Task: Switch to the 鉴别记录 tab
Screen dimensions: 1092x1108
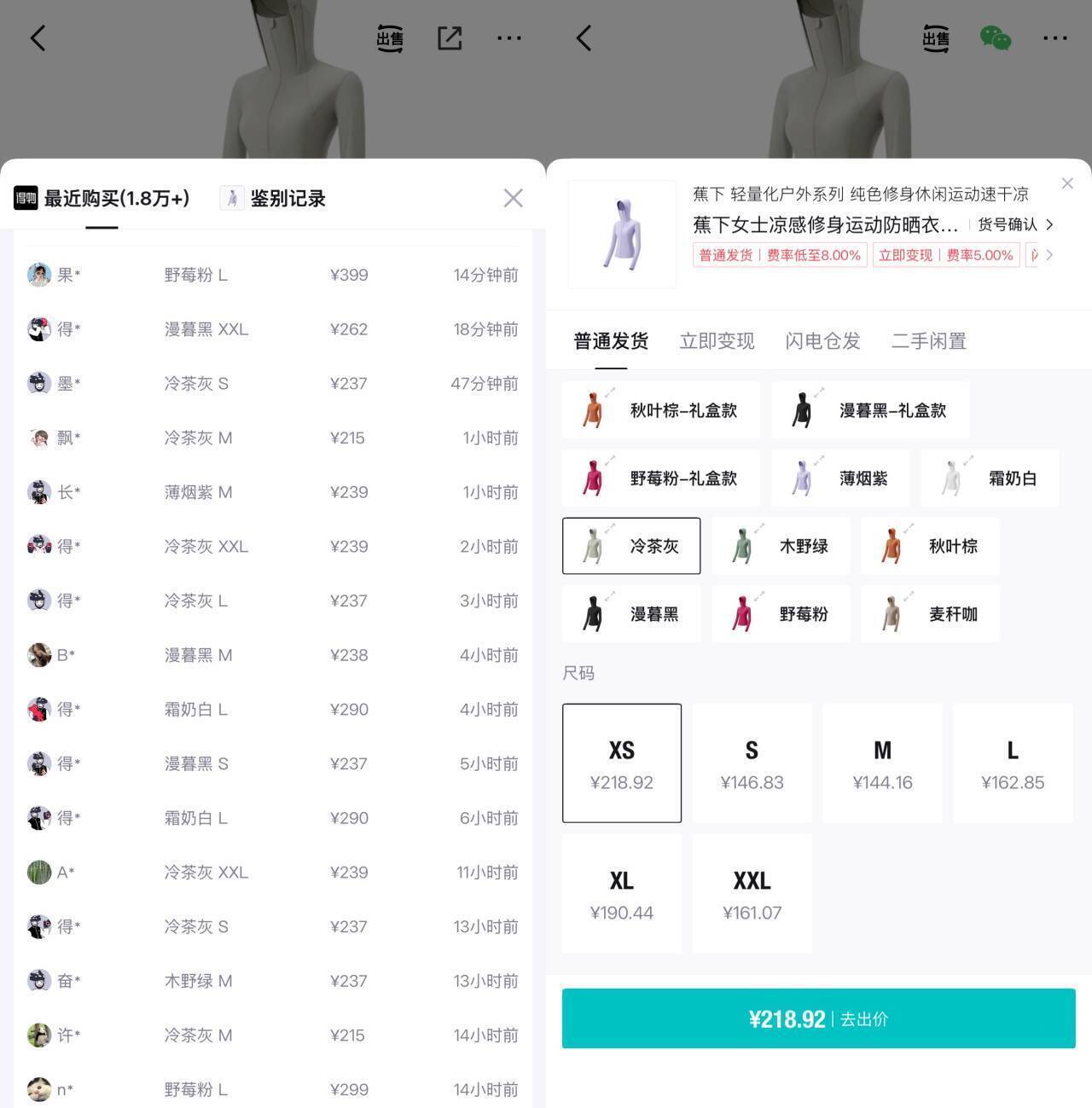Action: 273,199
